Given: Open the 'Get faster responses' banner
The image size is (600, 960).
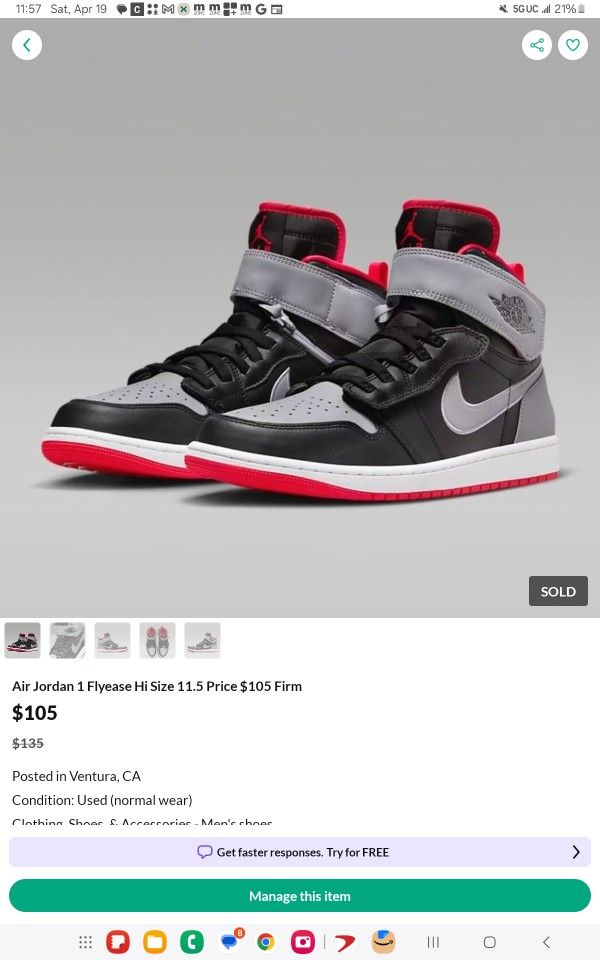Looking at the screenshot, I should click(300, 852).
